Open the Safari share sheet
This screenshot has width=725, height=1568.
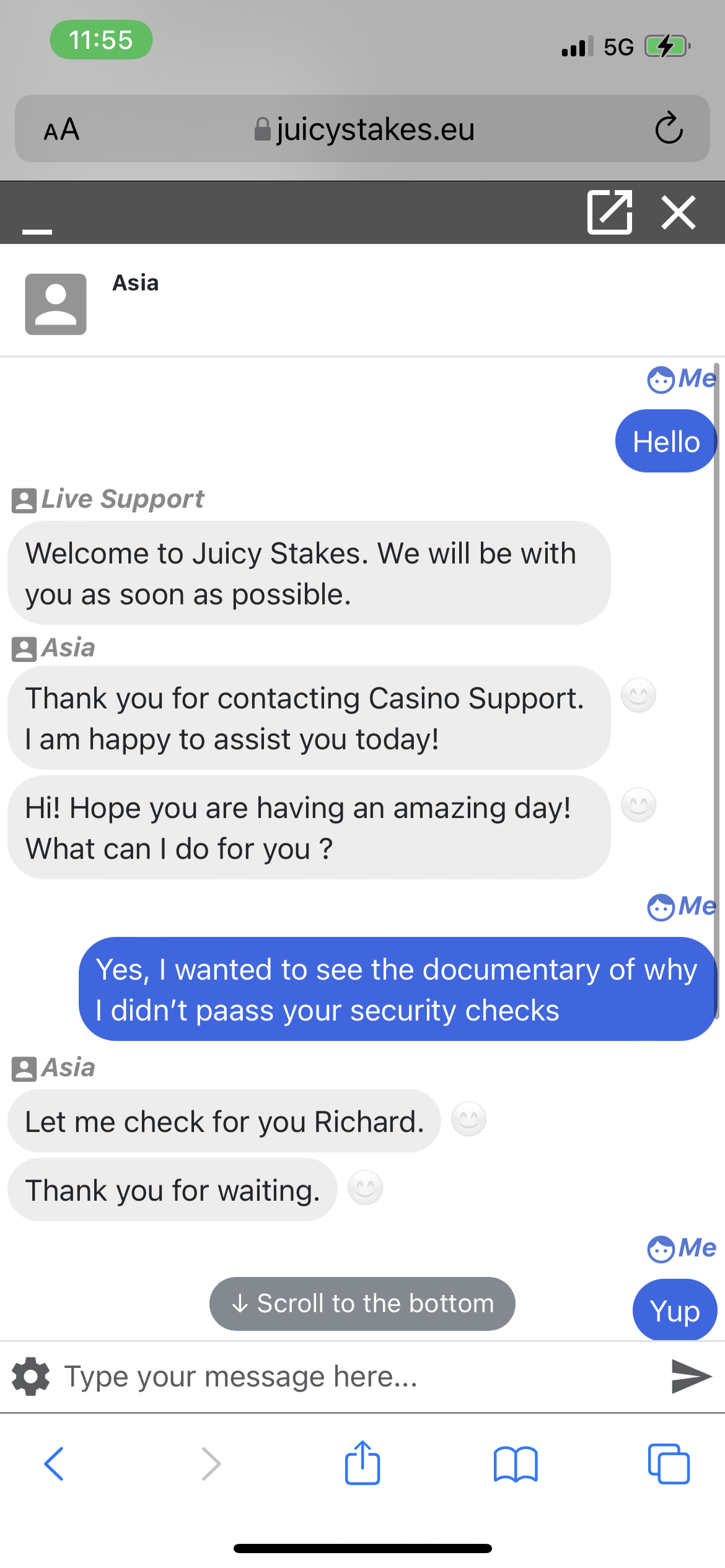coord(362,1463)
